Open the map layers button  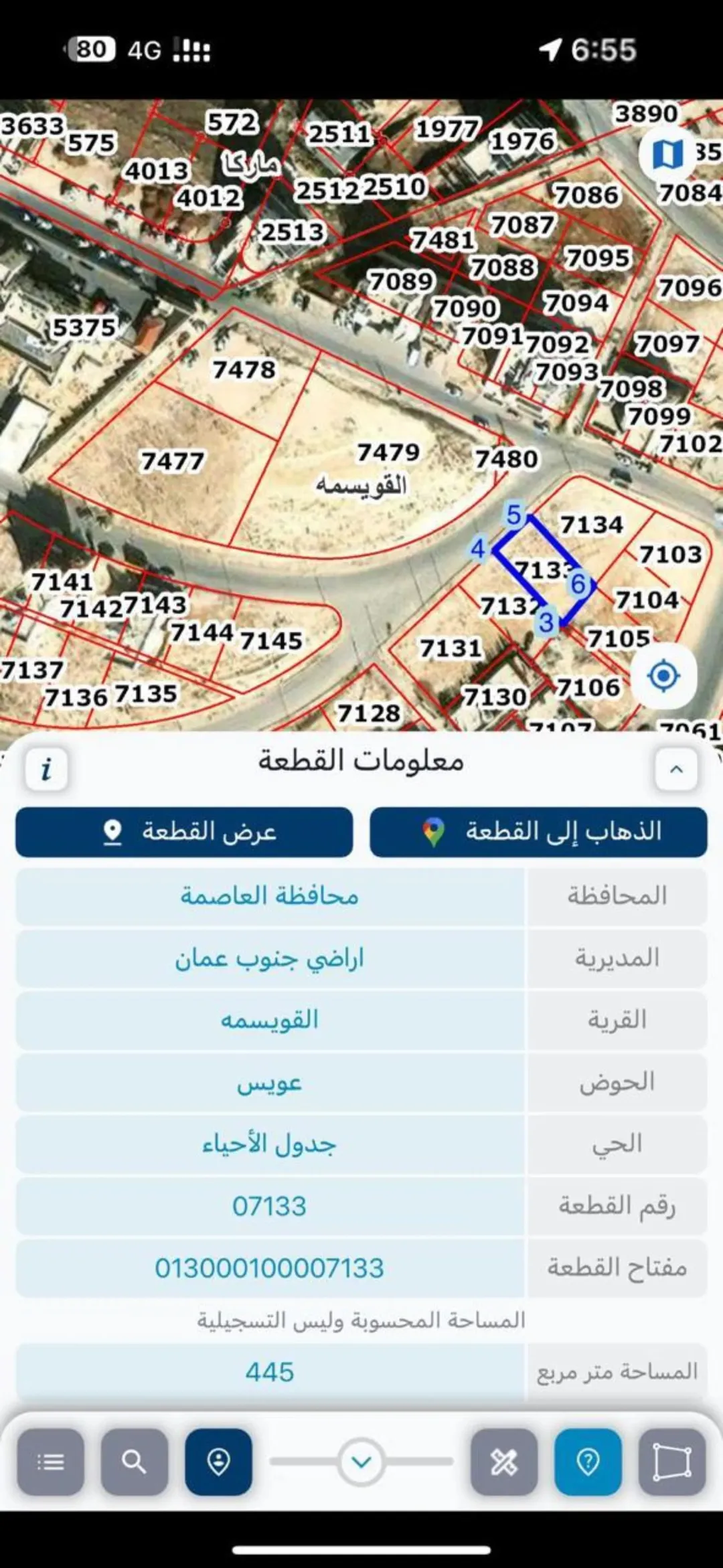pos(667,155)
